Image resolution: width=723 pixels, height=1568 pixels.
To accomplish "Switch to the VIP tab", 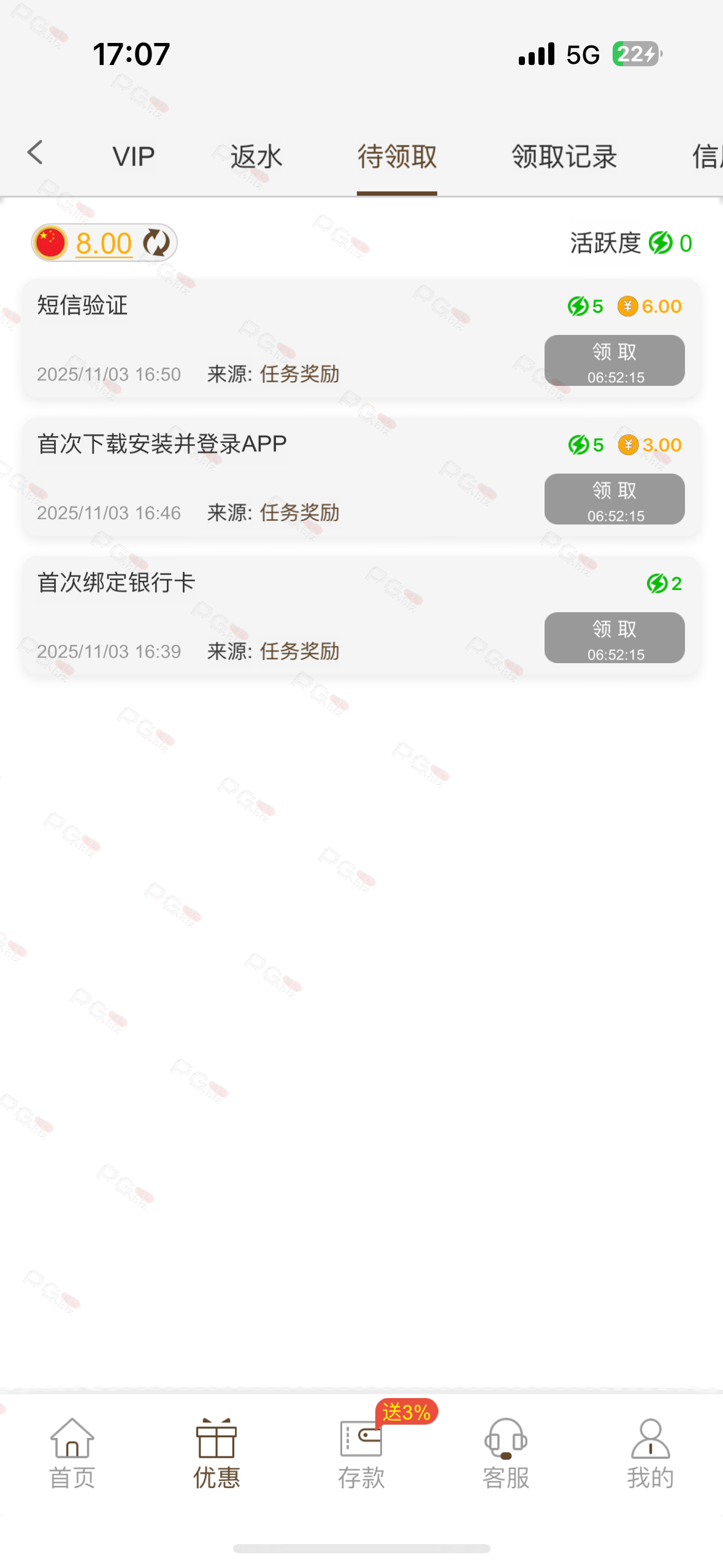I will pos(133,157).
